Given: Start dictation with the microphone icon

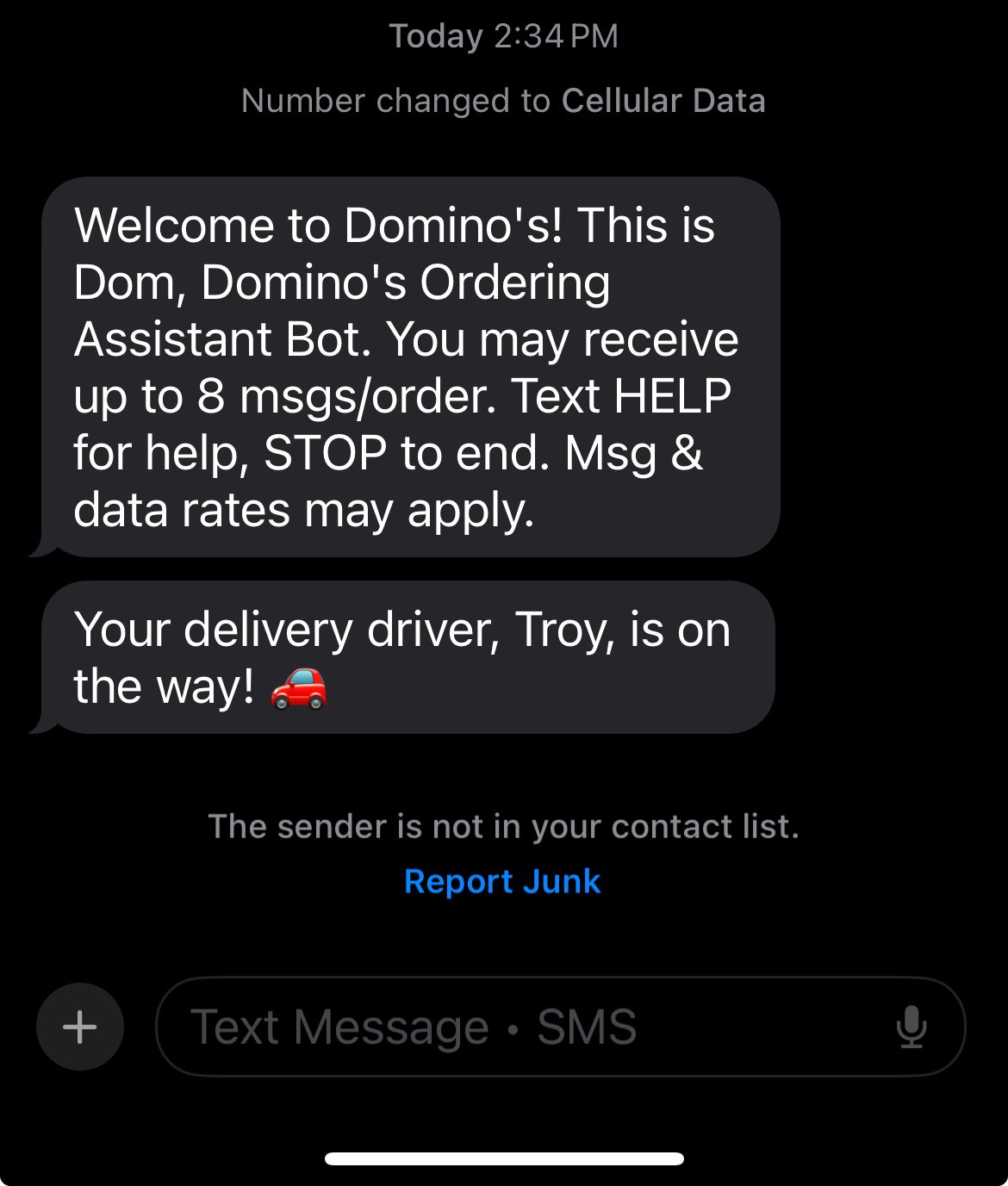Looking at the screenshot, I should click(x=911, y=1027).
